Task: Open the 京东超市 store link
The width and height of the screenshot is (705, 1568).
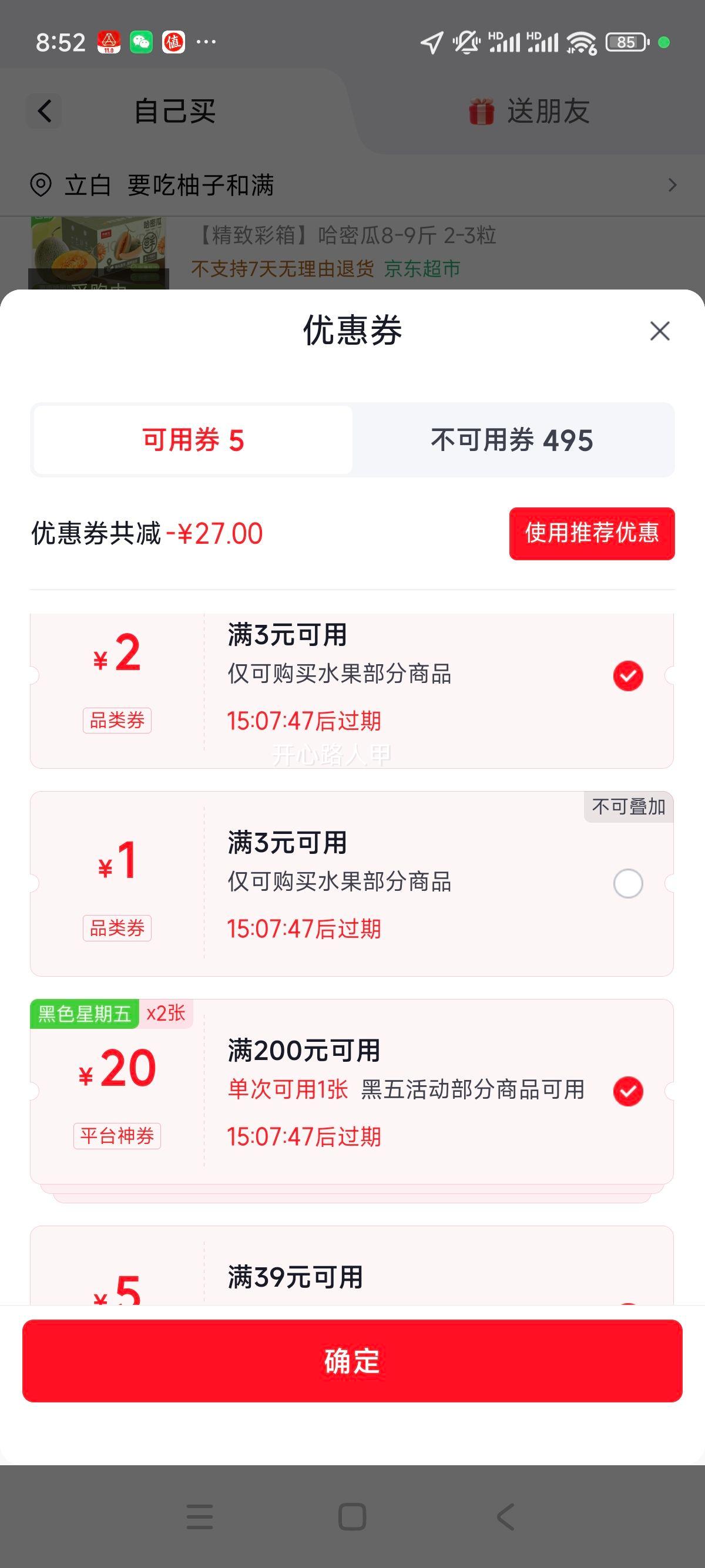Action: click(422, 269)
